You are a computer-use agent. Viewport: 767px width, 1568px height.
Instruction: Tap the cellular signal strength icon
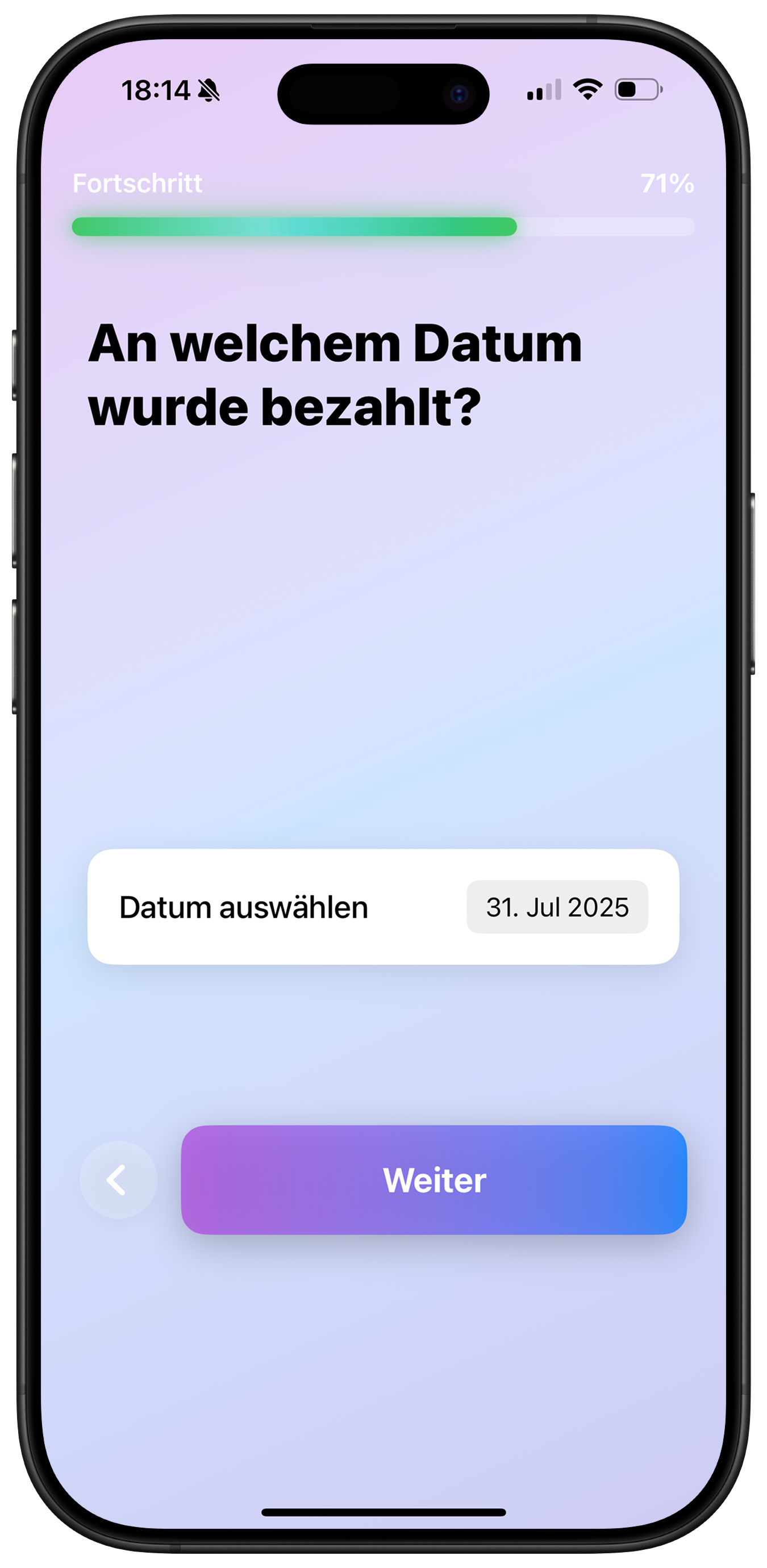tap(544, 90)
